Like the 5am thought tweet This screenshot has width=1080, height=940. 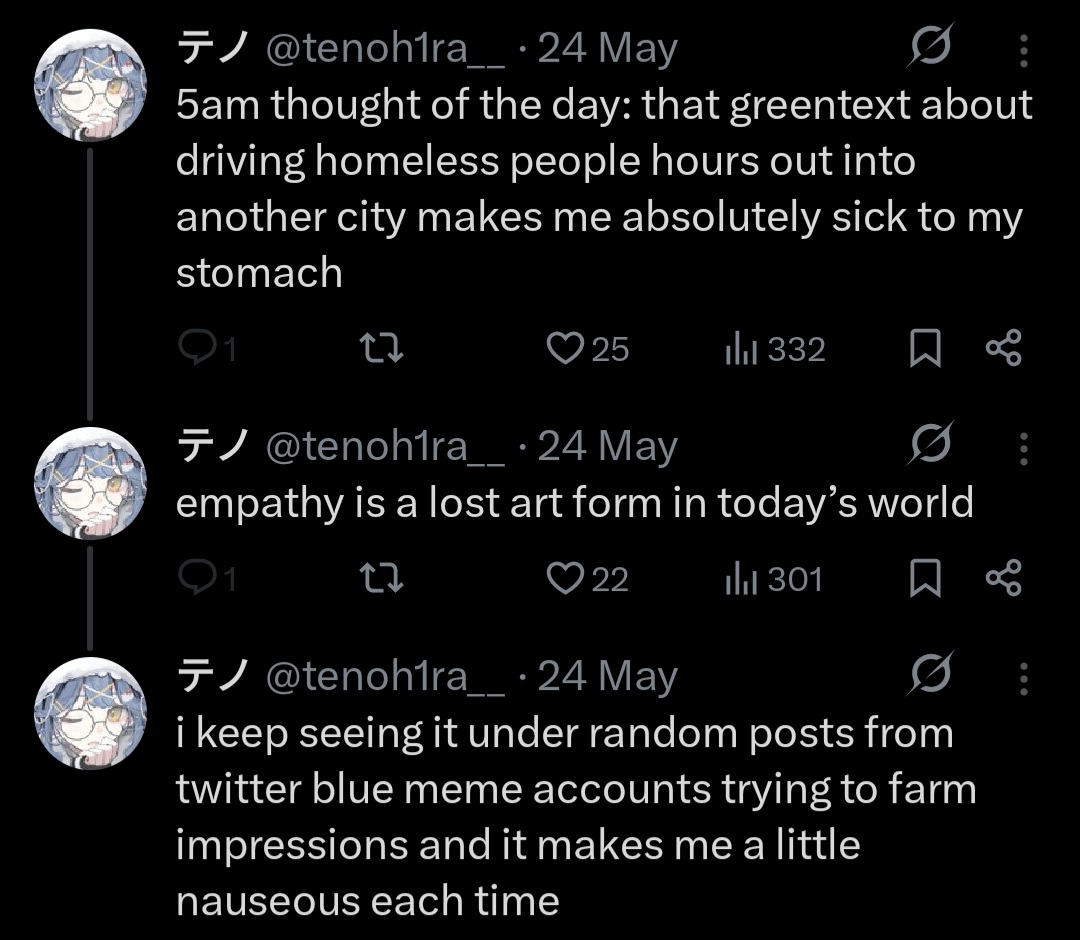tap(565, 349)
